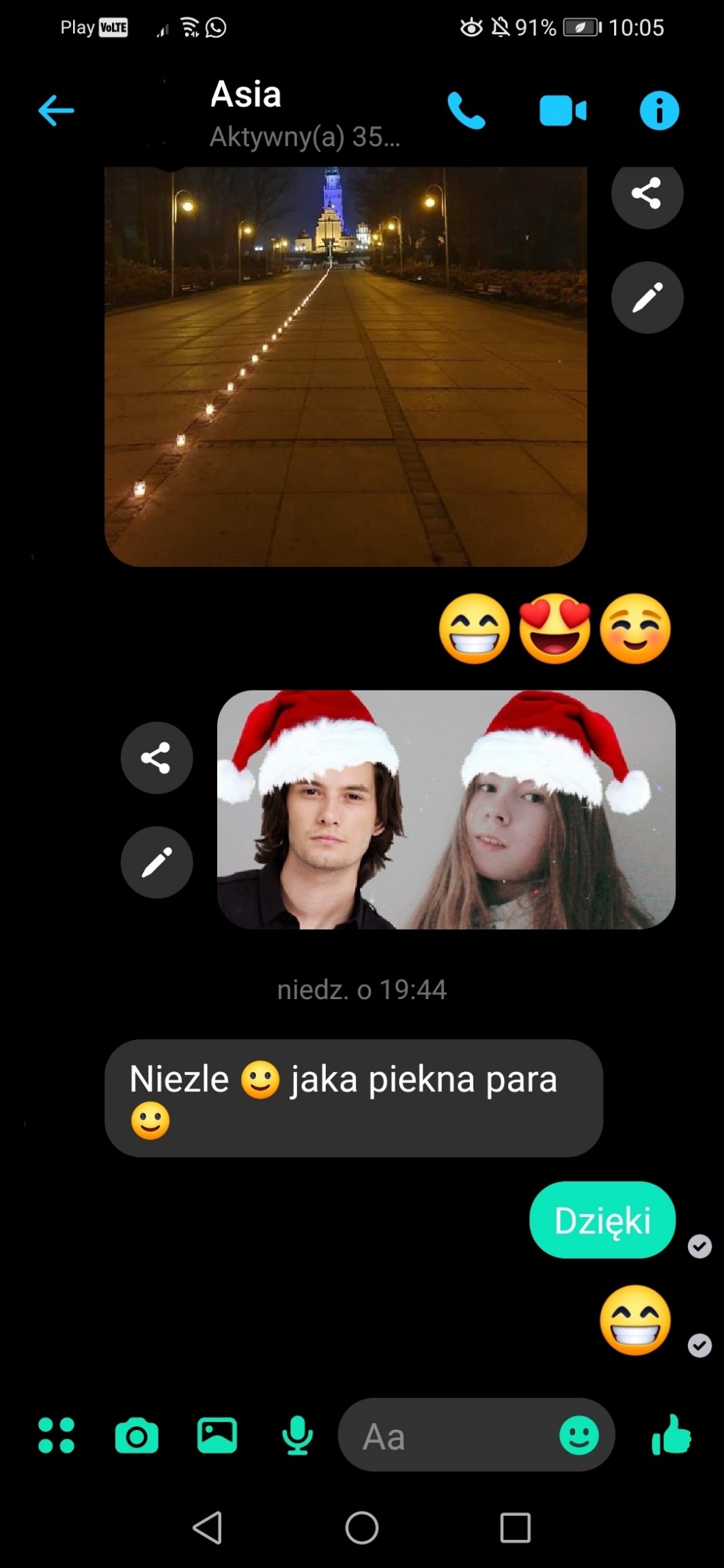
Task: Start a video call with Asia
Action: click(x=562, y=111)
